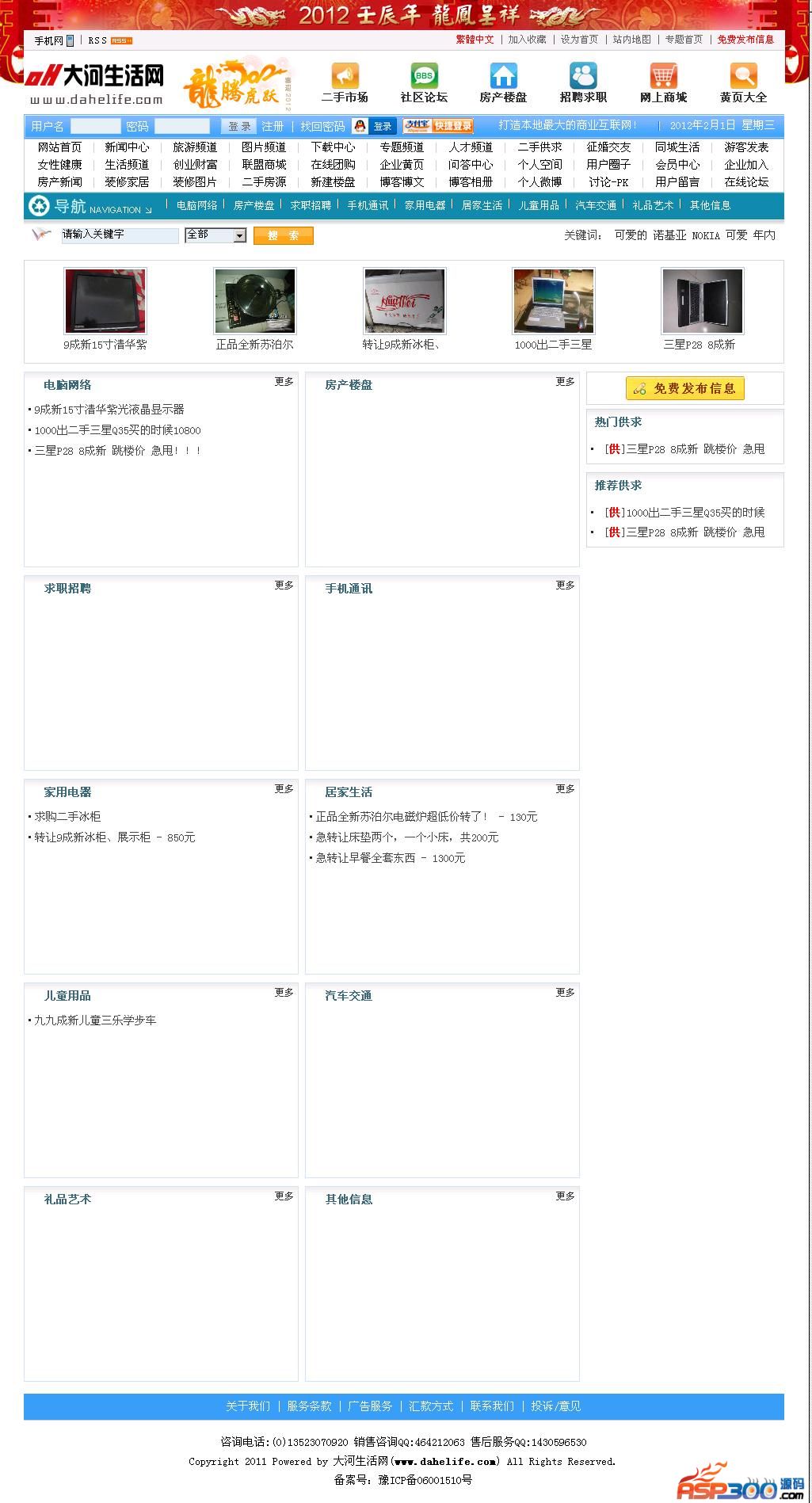
Task: Go to 房产楼盘 from top icons
Action: [x=503, y=82]
